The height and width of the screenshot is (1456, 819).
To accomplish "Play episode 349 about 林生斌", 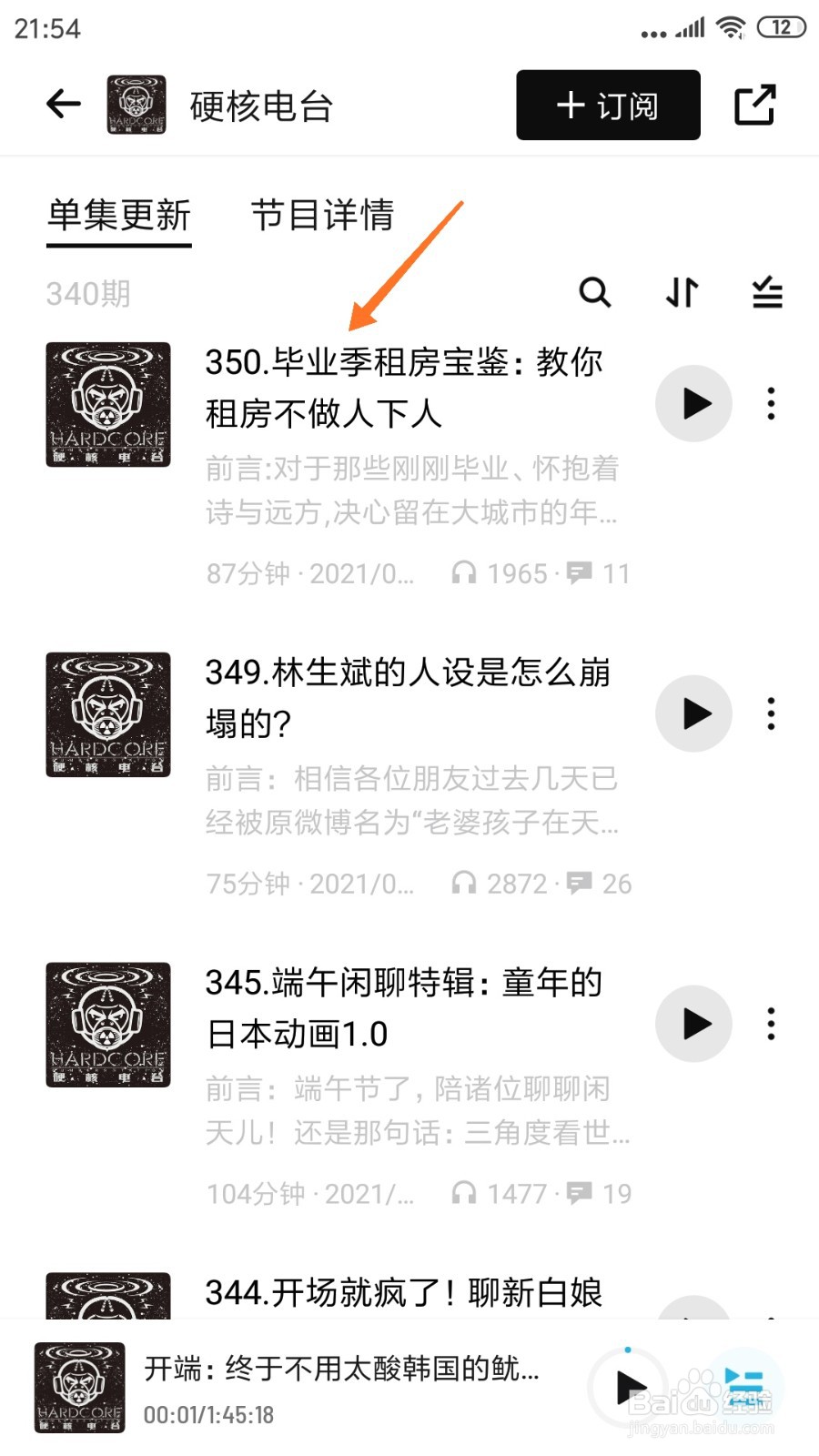I will [693, 713].
